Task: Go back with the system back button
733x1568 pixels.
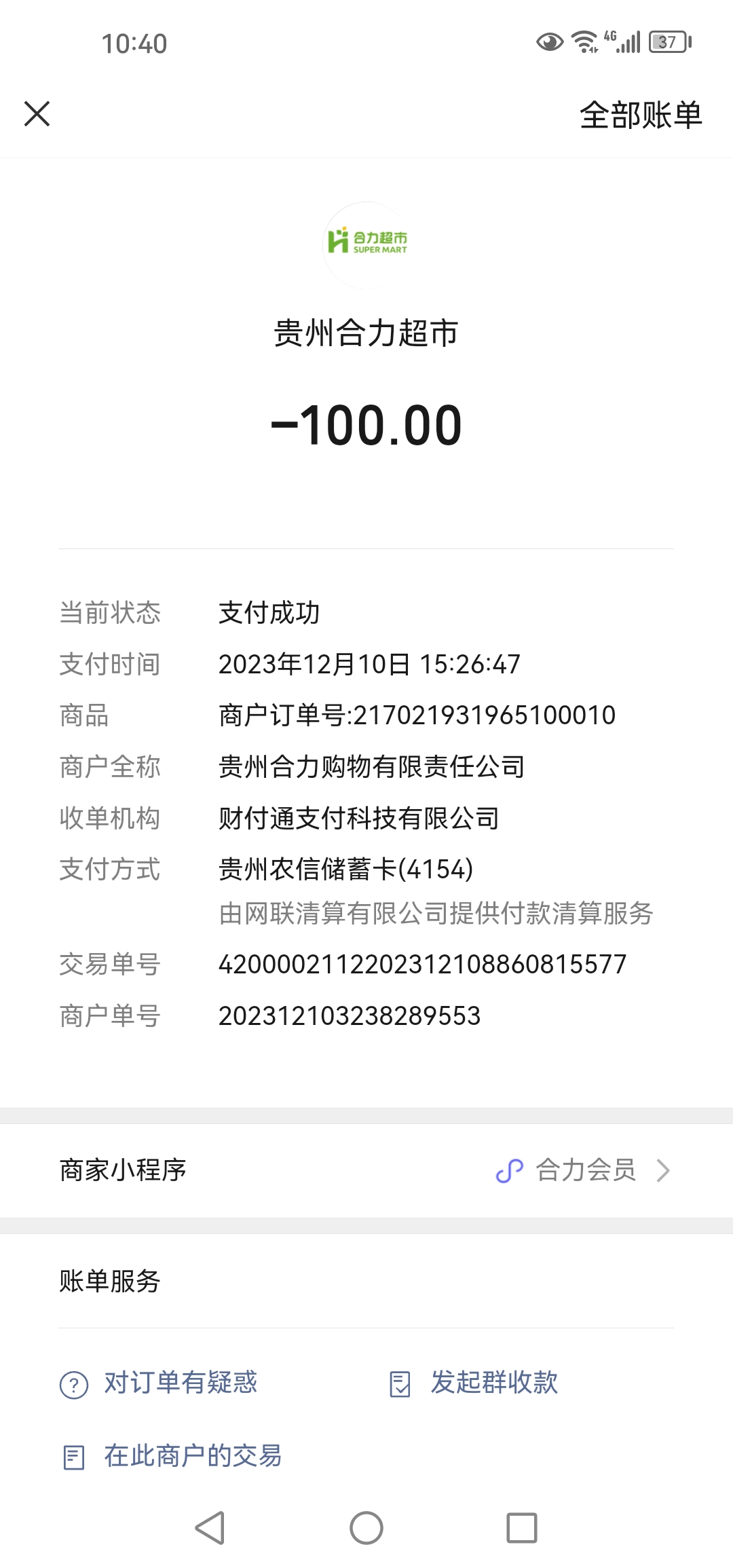Action: coord(210,1528)
